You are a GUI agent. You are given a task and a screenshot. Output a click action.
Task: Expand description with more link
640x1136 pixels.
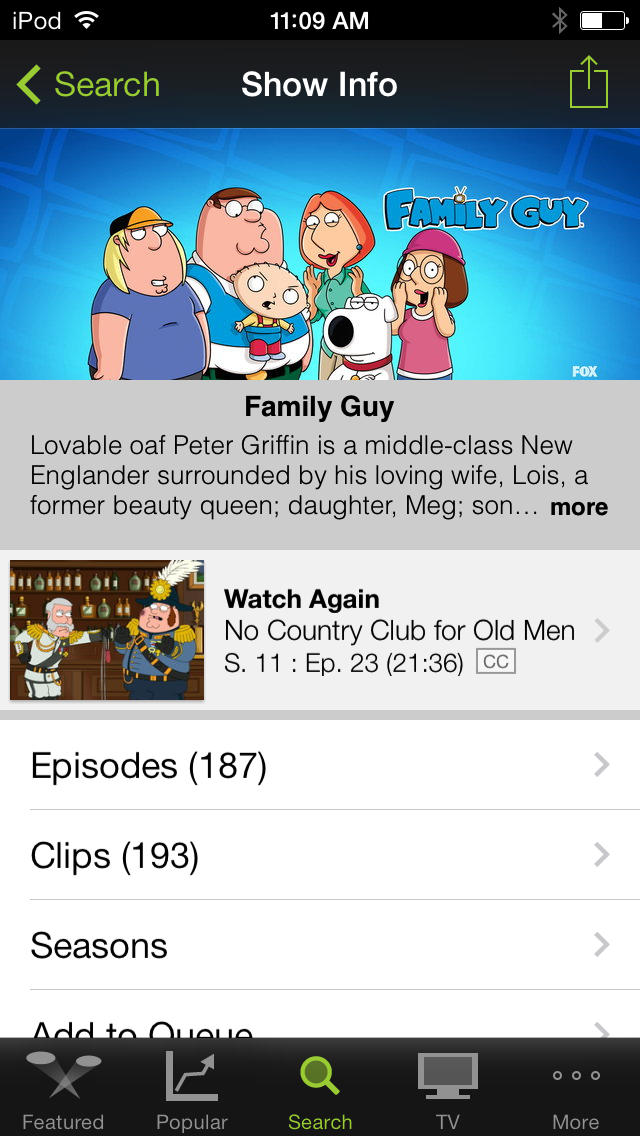pos(578,507)
